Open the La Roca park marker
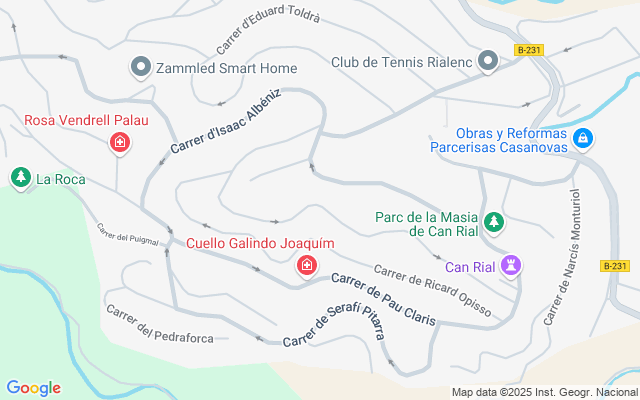This screenshot has height=400, width=640. click(x=20, y=178)
